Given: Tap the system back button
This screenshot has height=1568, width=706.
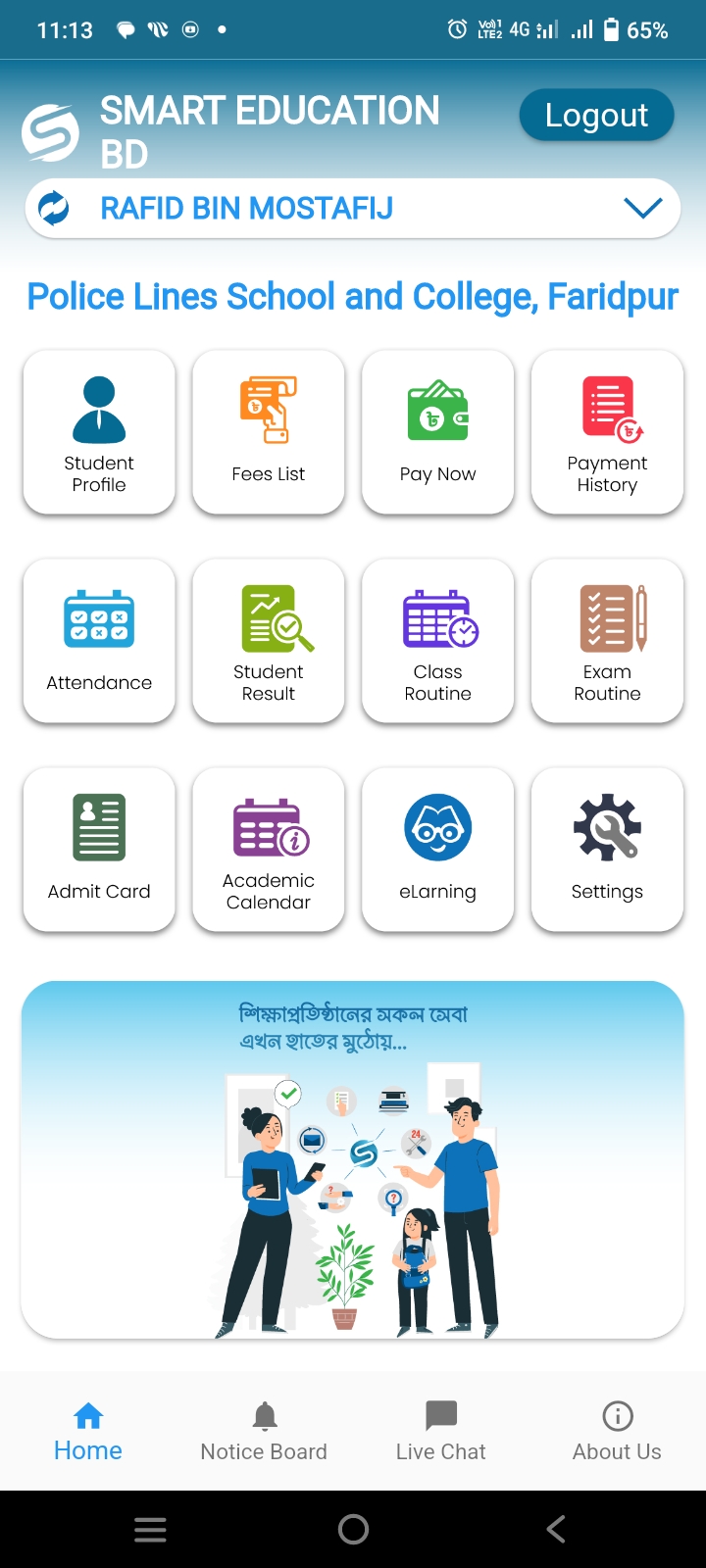Looking at the screenshot, I should coord(556,1529).
